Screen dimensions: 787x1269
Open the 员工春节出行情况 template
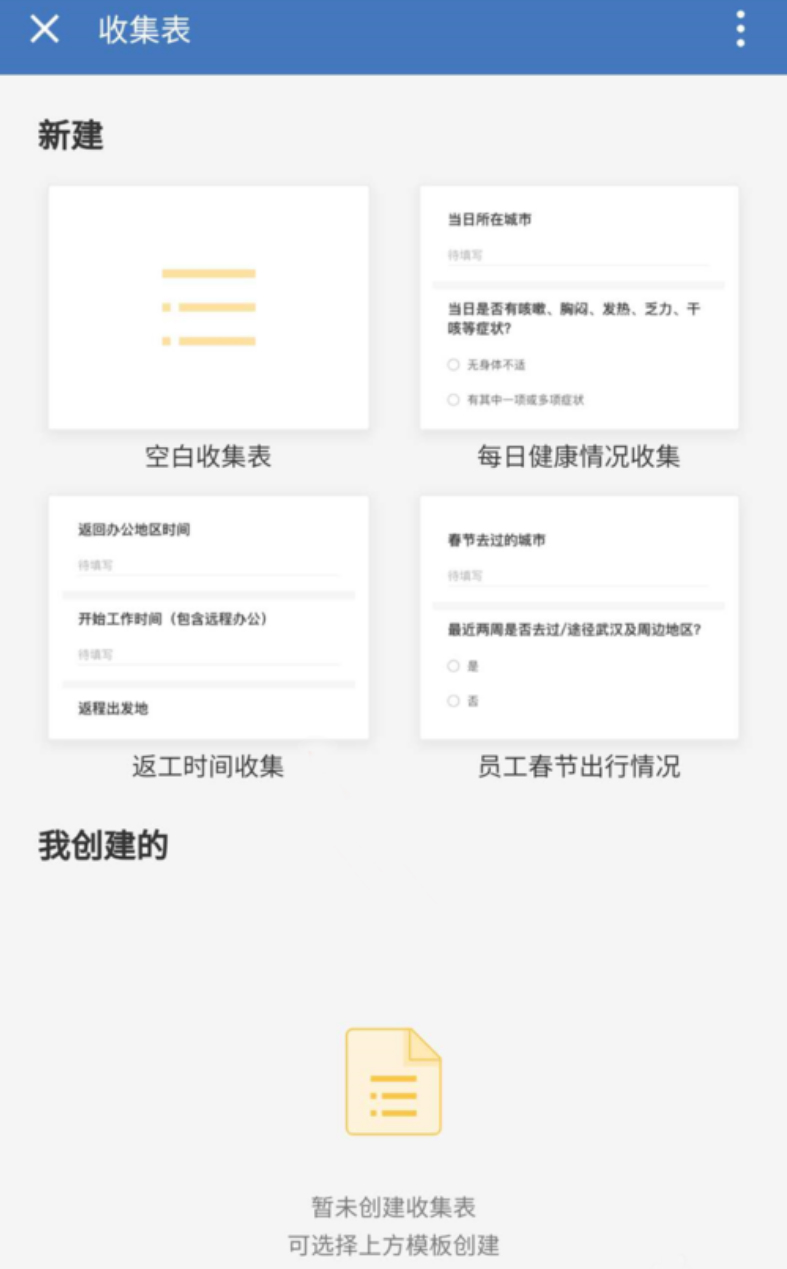pyautogui.click(x=579, y=618)
